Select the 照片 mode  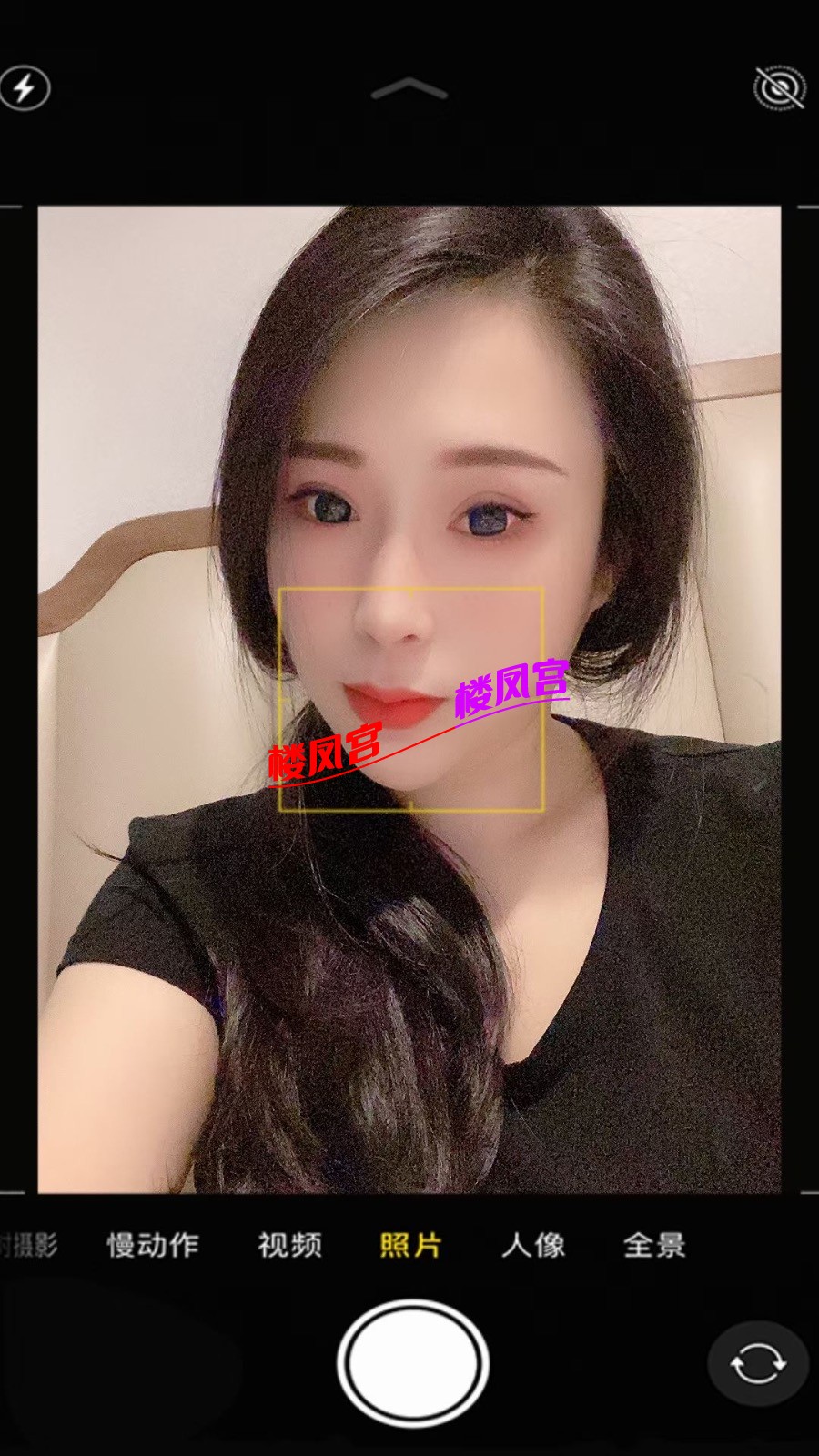tap(410, 1245)
